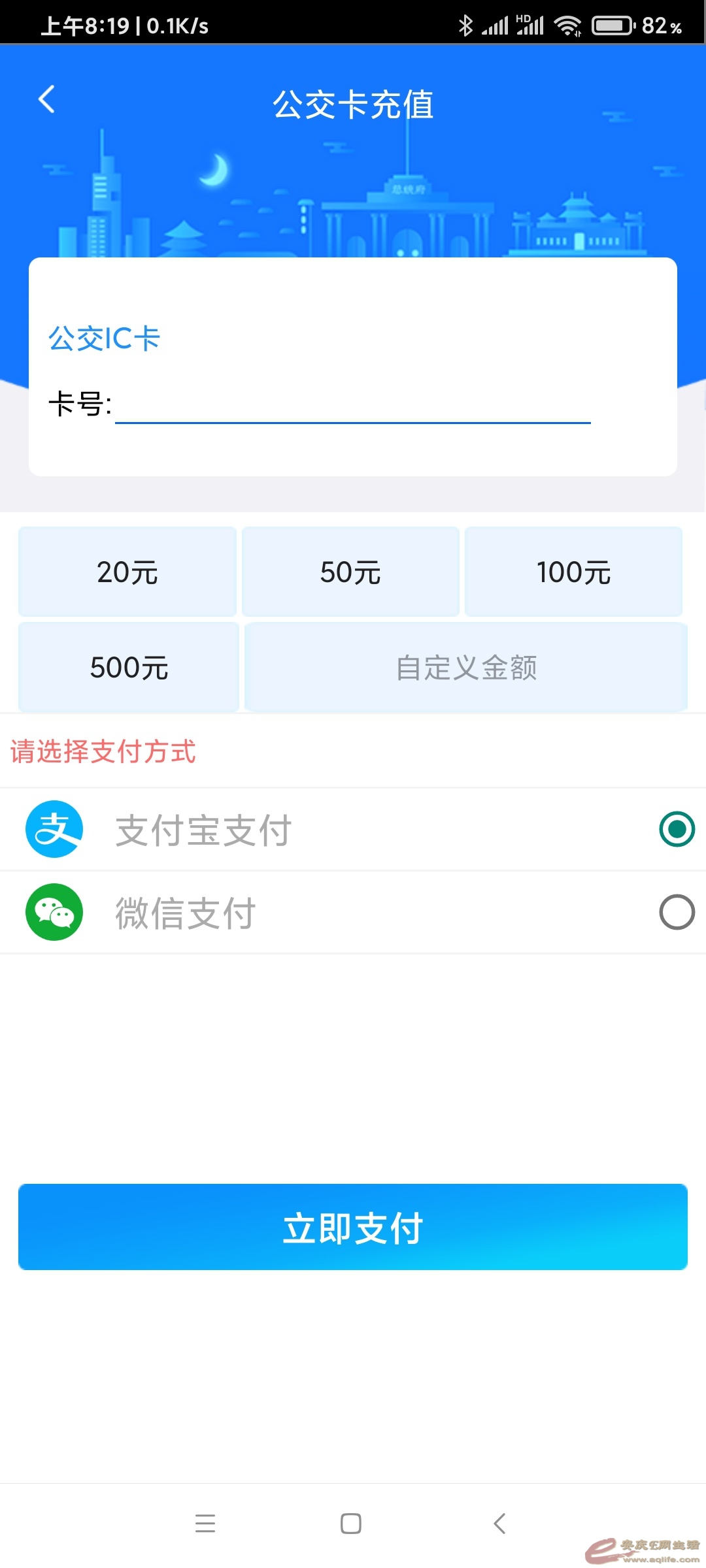
Task: Enter a custom amount in 自定义金额
Action: (x=466, y=668)
